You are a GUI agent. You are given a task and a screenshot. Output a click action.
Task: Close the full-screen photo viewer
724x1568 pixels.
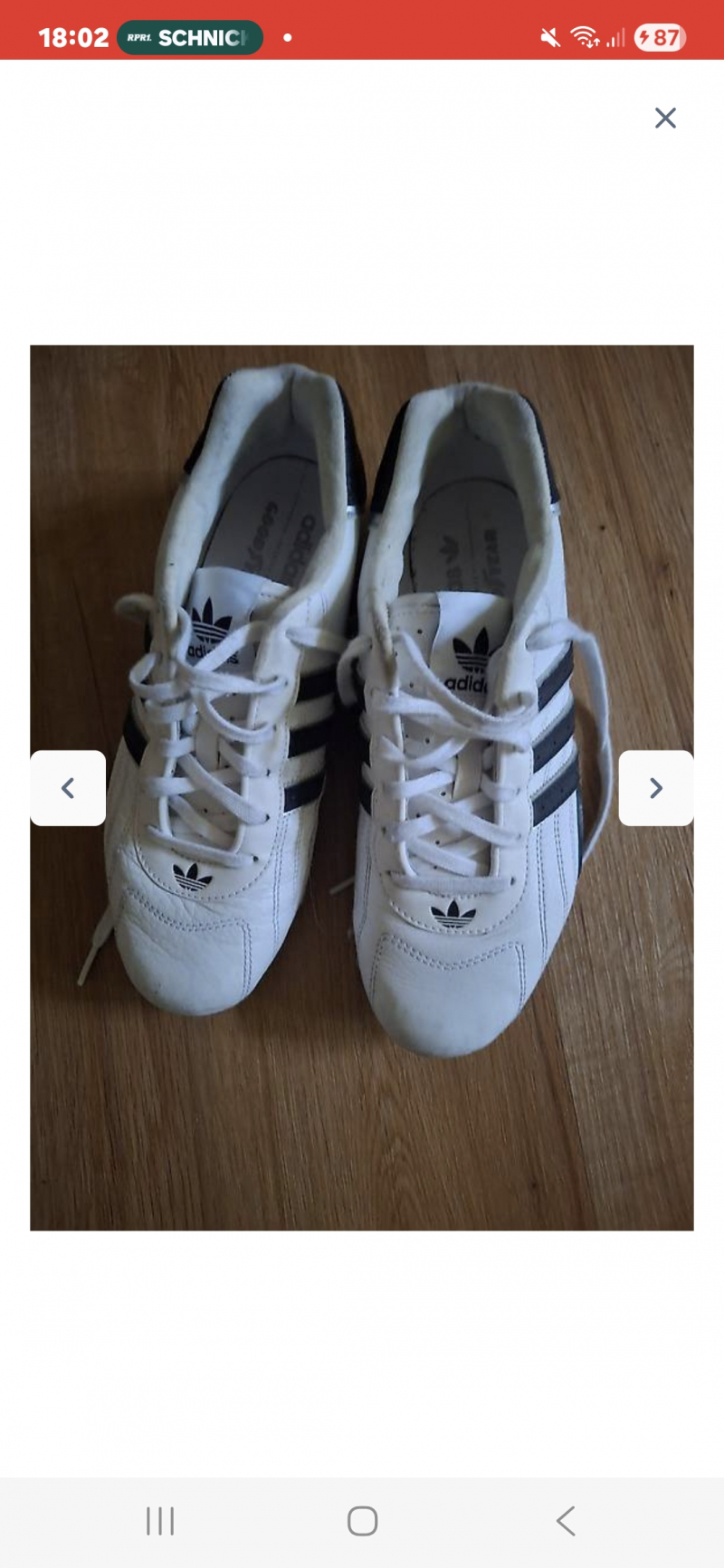pyautogui.click(x=665, y=118)
